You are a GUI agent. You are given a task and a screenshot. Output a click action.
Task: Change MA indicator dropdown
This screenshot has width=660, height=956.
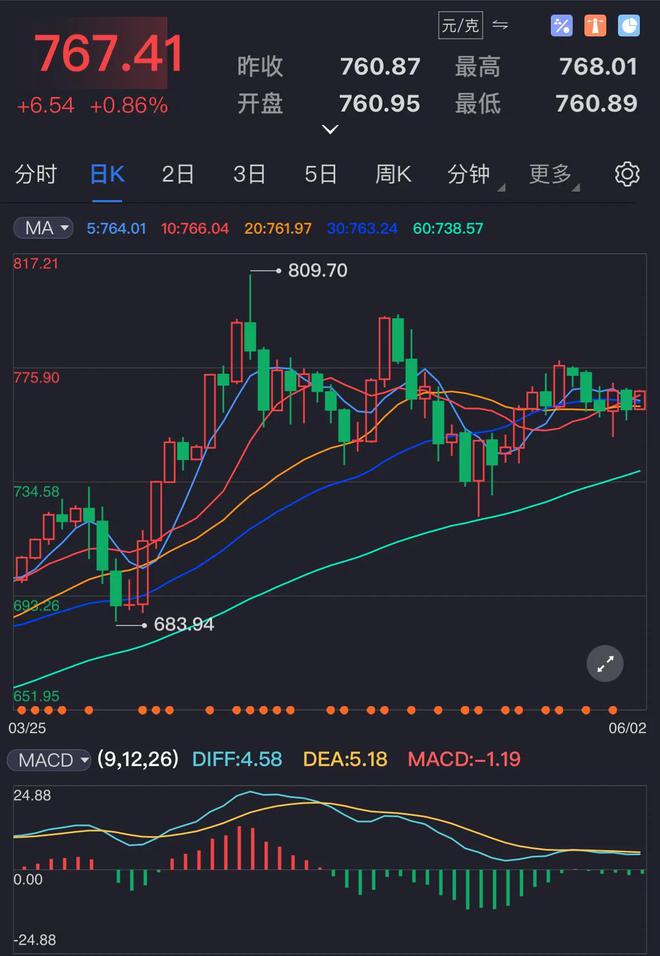tap(44, 228)
